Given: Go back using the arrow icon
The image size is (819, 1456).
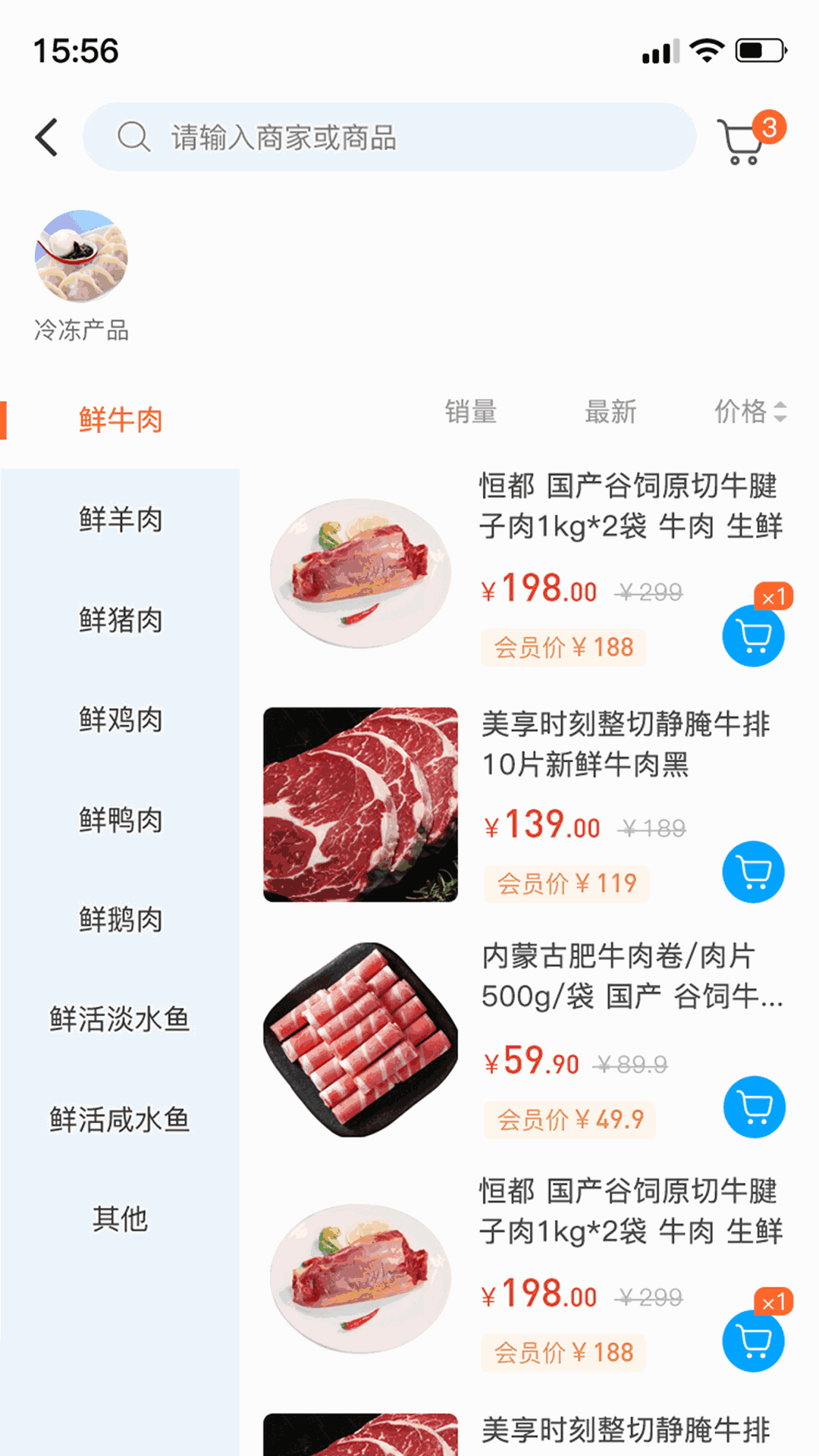Looking at the screenshot, I should (47, 137).
